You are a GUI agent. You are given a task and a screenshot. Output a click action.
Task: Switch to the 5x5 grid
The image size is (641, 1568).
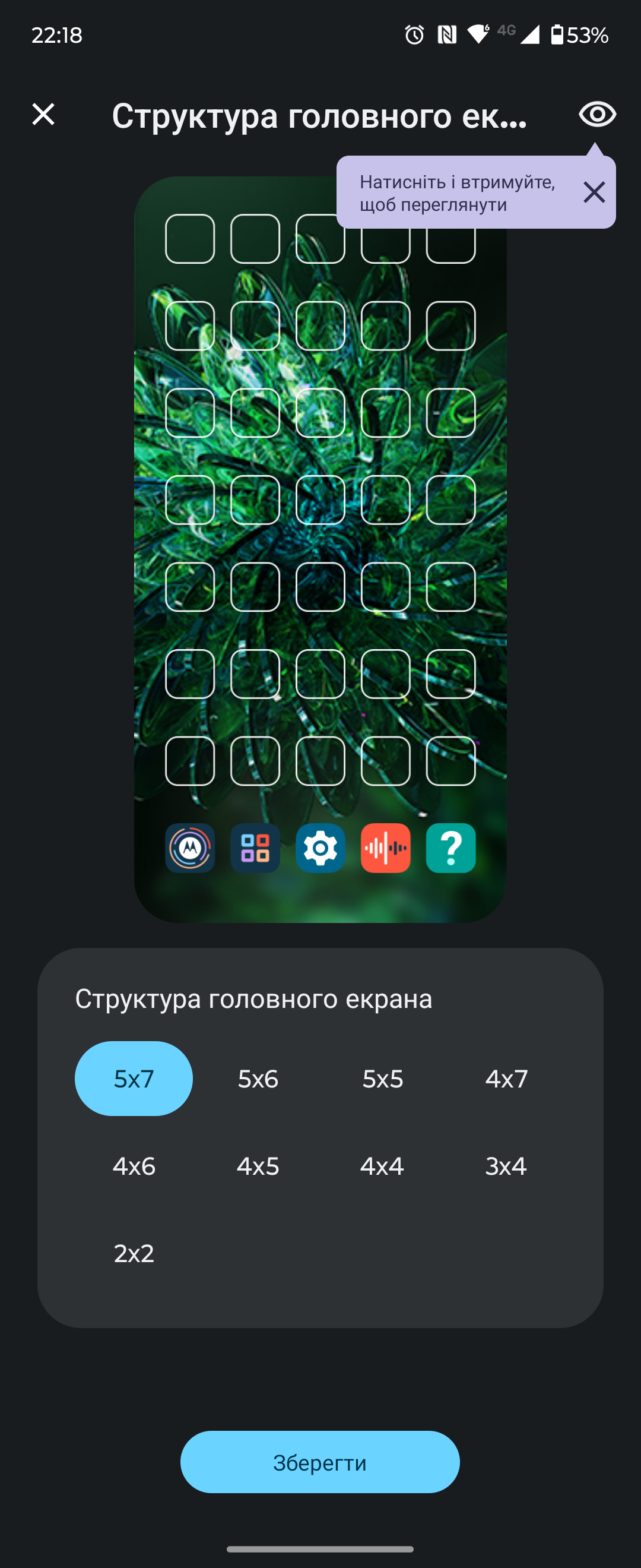pyautogui.click(x=383, y=1079)
